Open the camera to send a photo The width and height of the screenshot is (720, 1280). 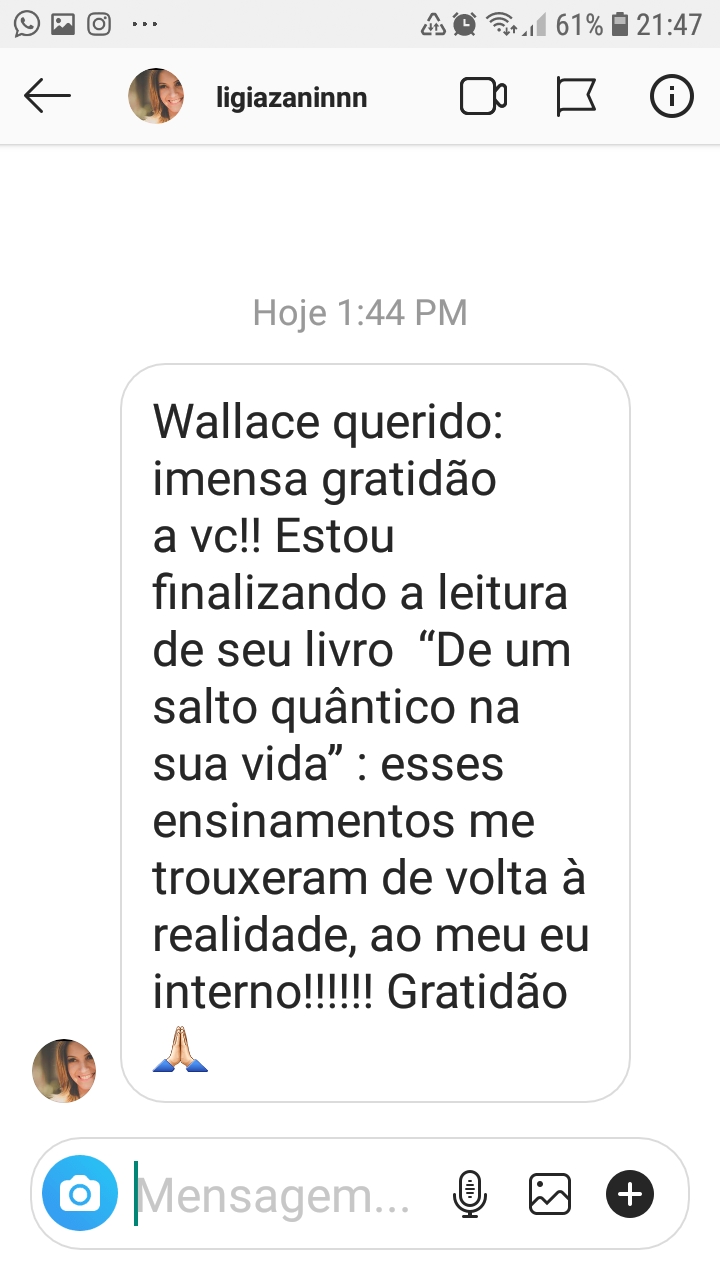80,1193
